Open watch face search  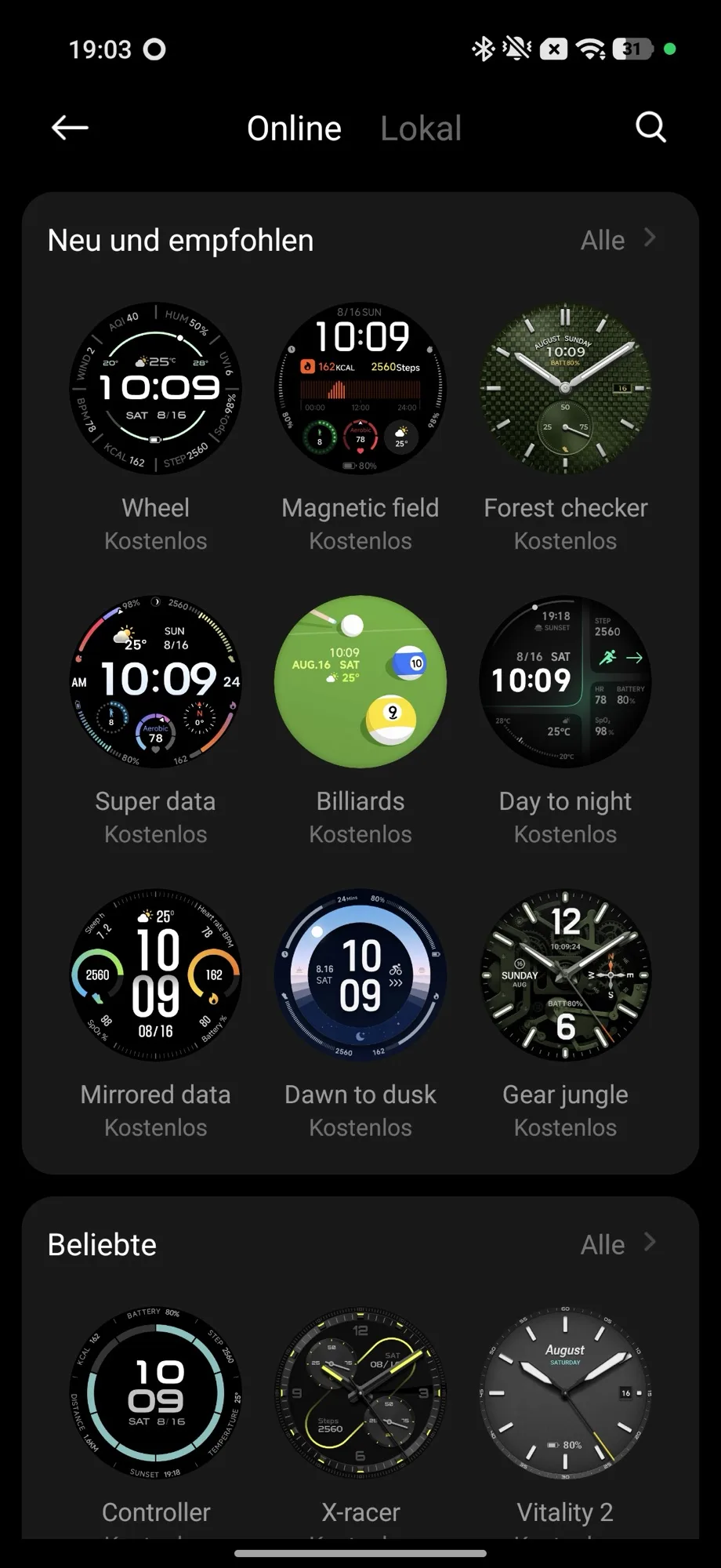coord(650,127)
